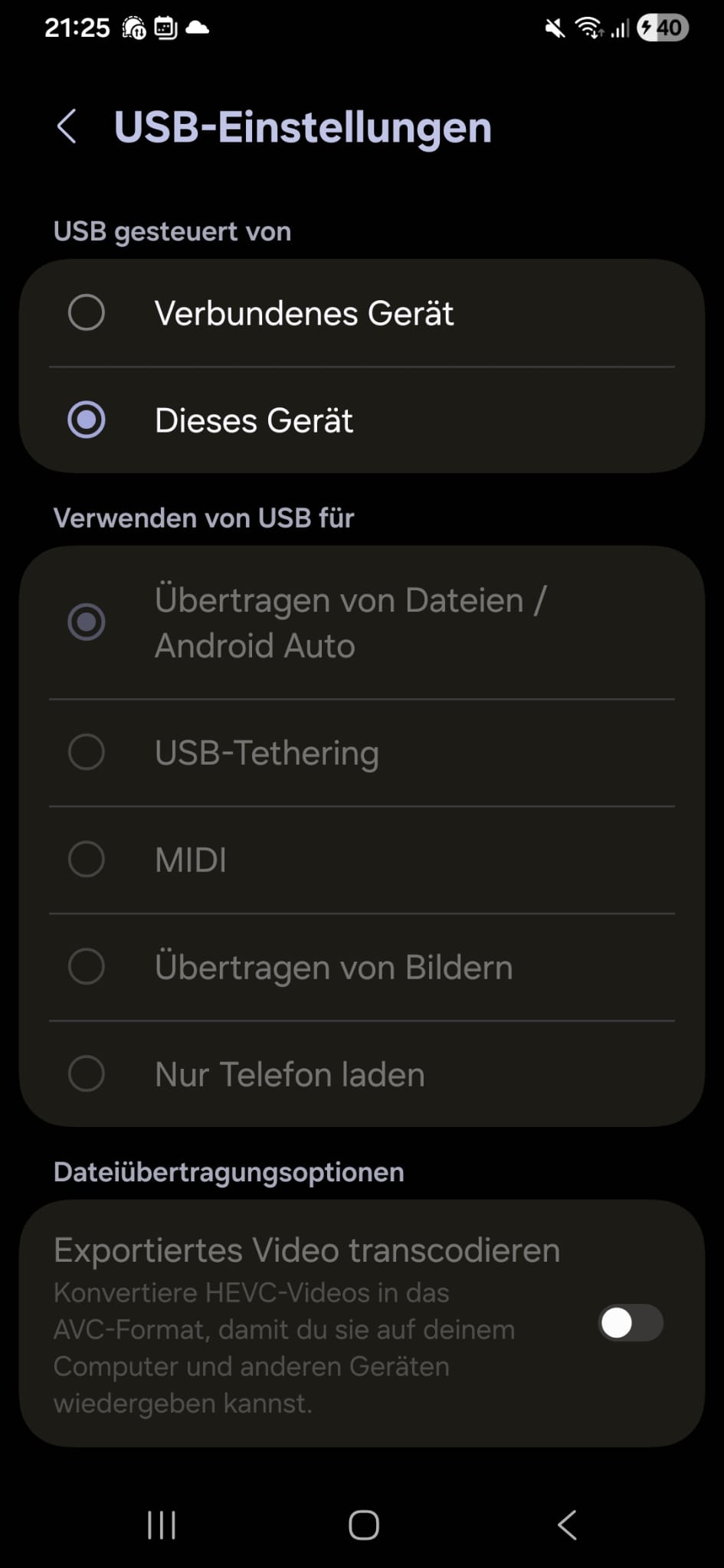Enable USB-Tethering mode
Screen dimensions: 724x1568
(87, 752)
